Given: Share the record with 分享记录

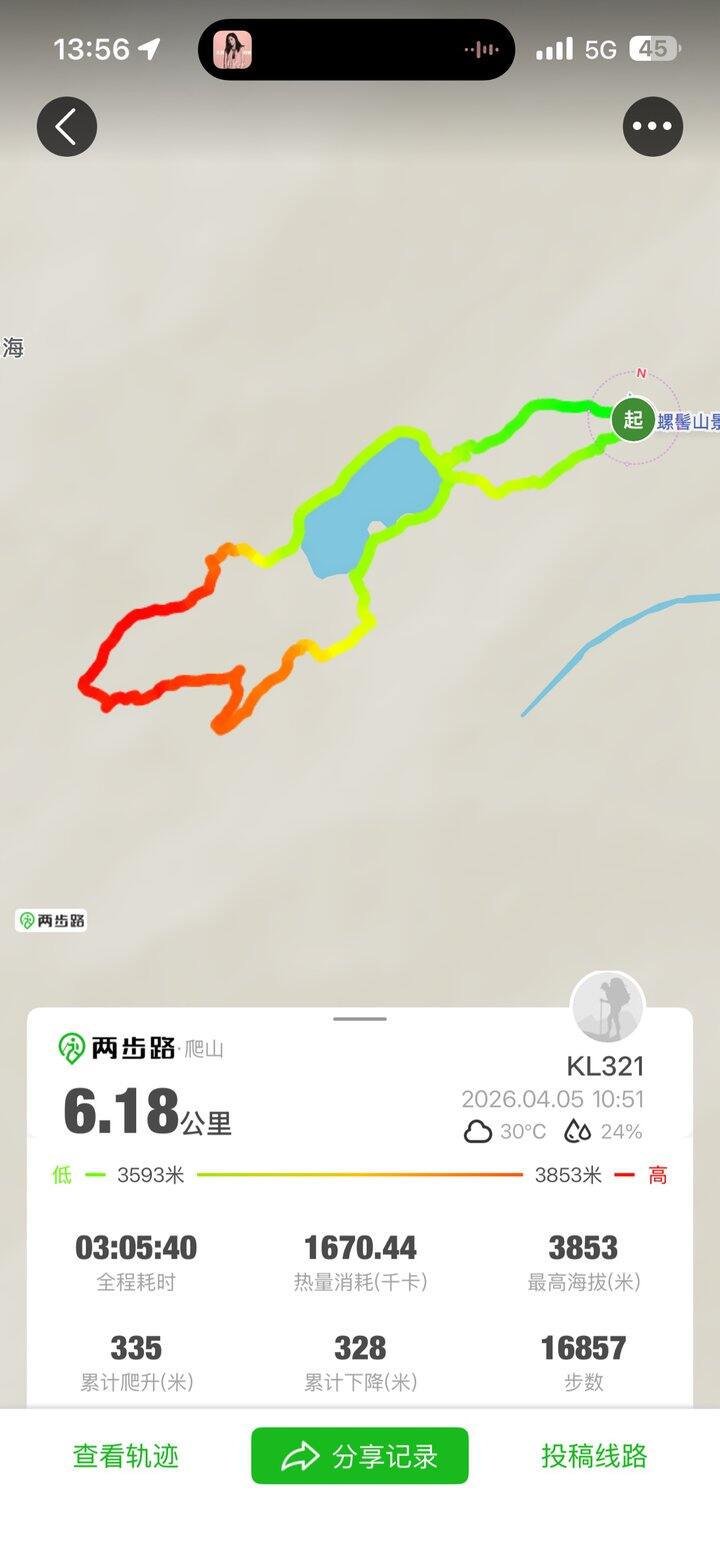Looking at the screenshot, I should click(x=360, y=1456).
